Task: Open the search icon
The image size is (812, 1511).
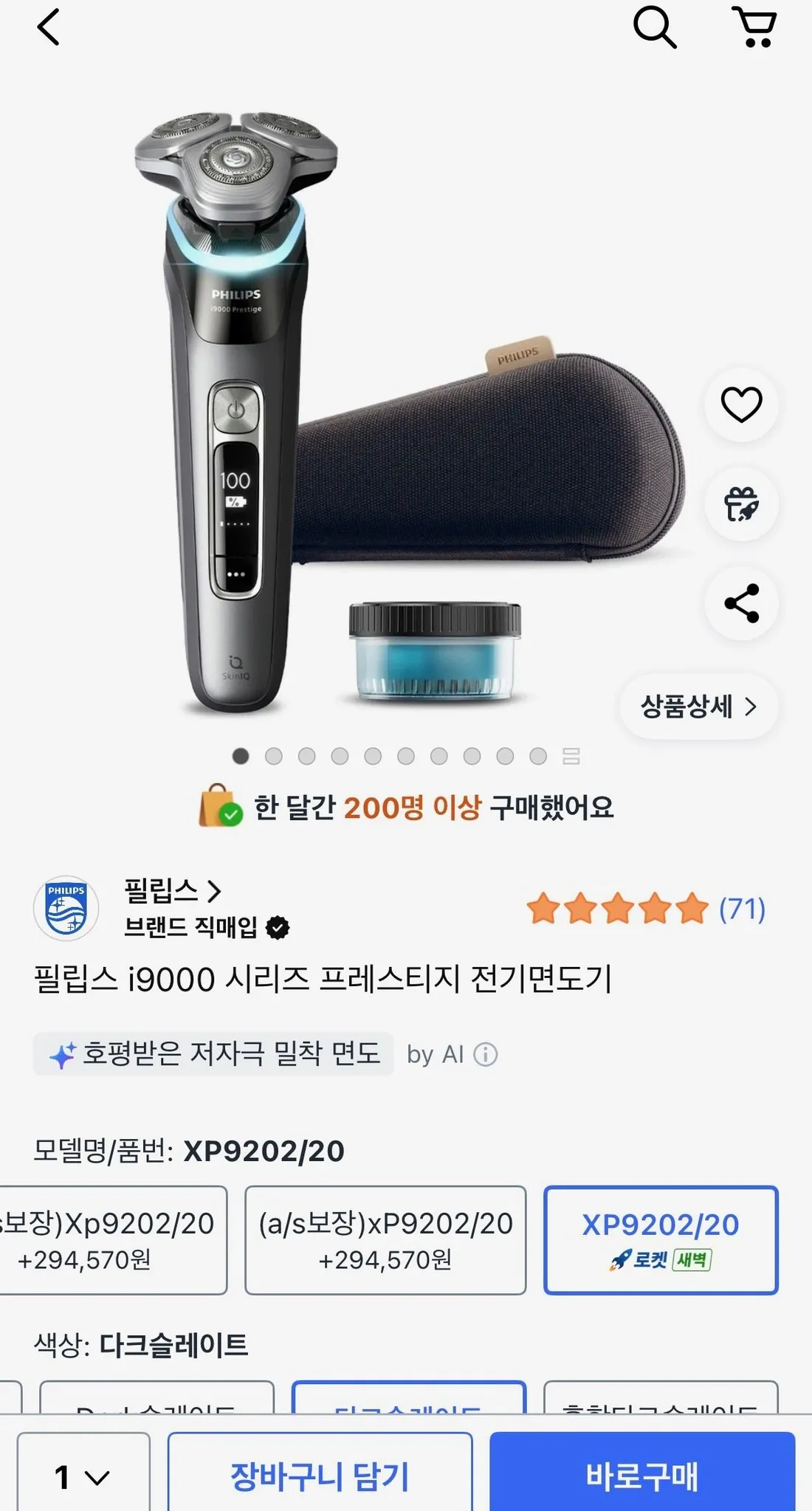Action: click(656, 30)
